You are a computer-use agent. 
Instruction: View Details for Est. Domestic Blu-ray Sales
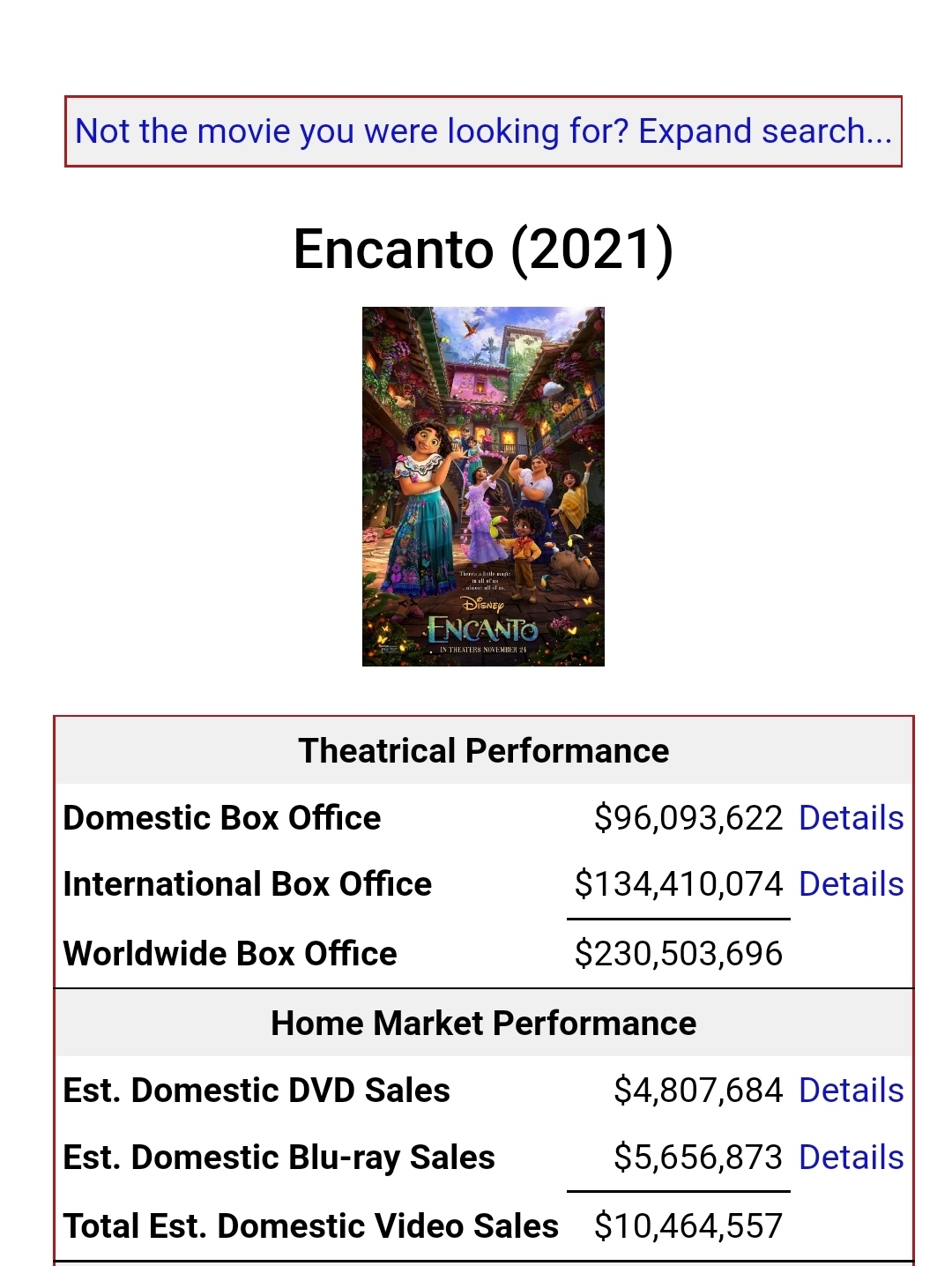pos(851,1158)
